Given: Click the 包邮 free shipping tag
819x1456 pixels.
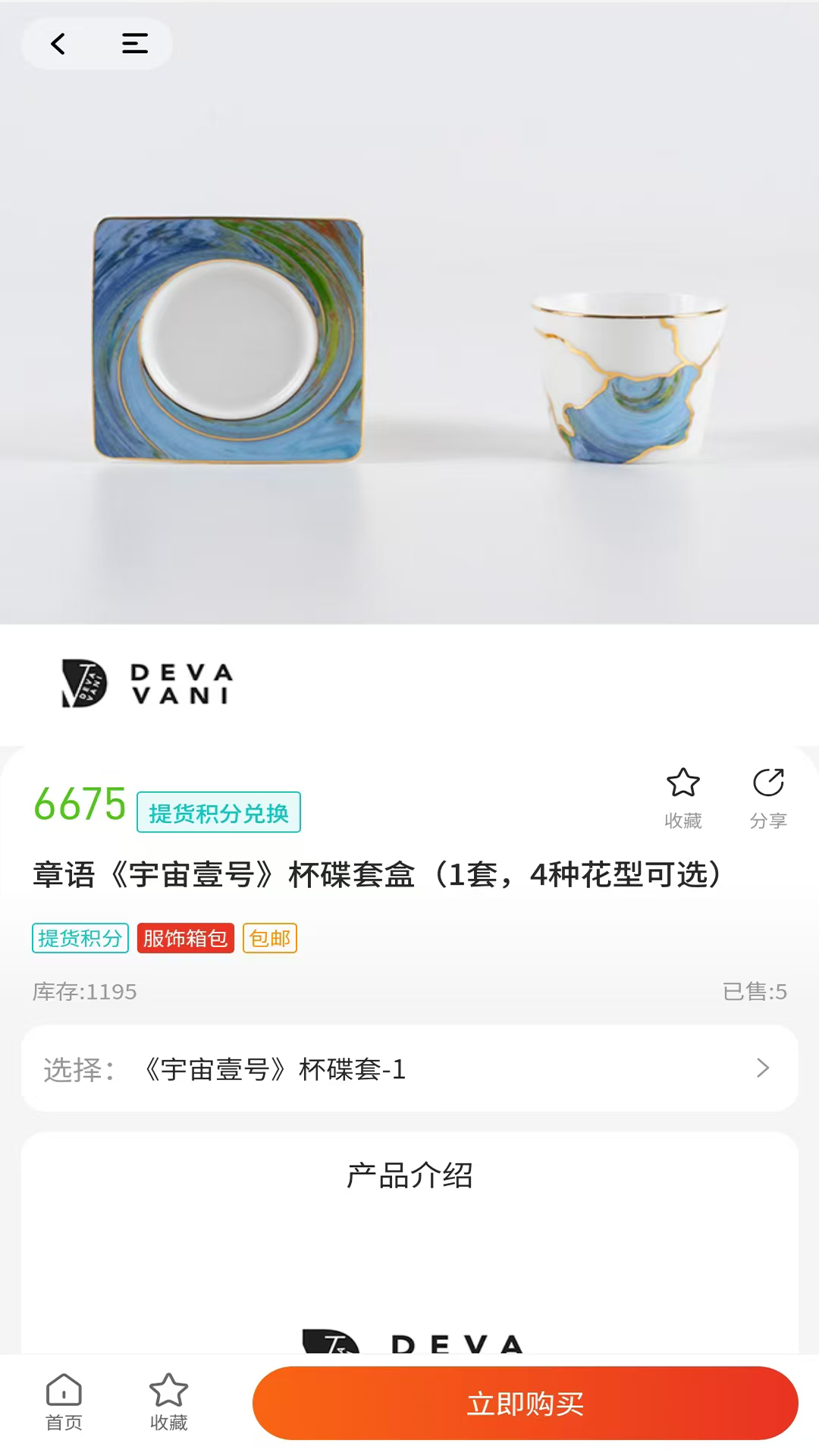Looking at the screenshot, I should [x=270, y=938].
